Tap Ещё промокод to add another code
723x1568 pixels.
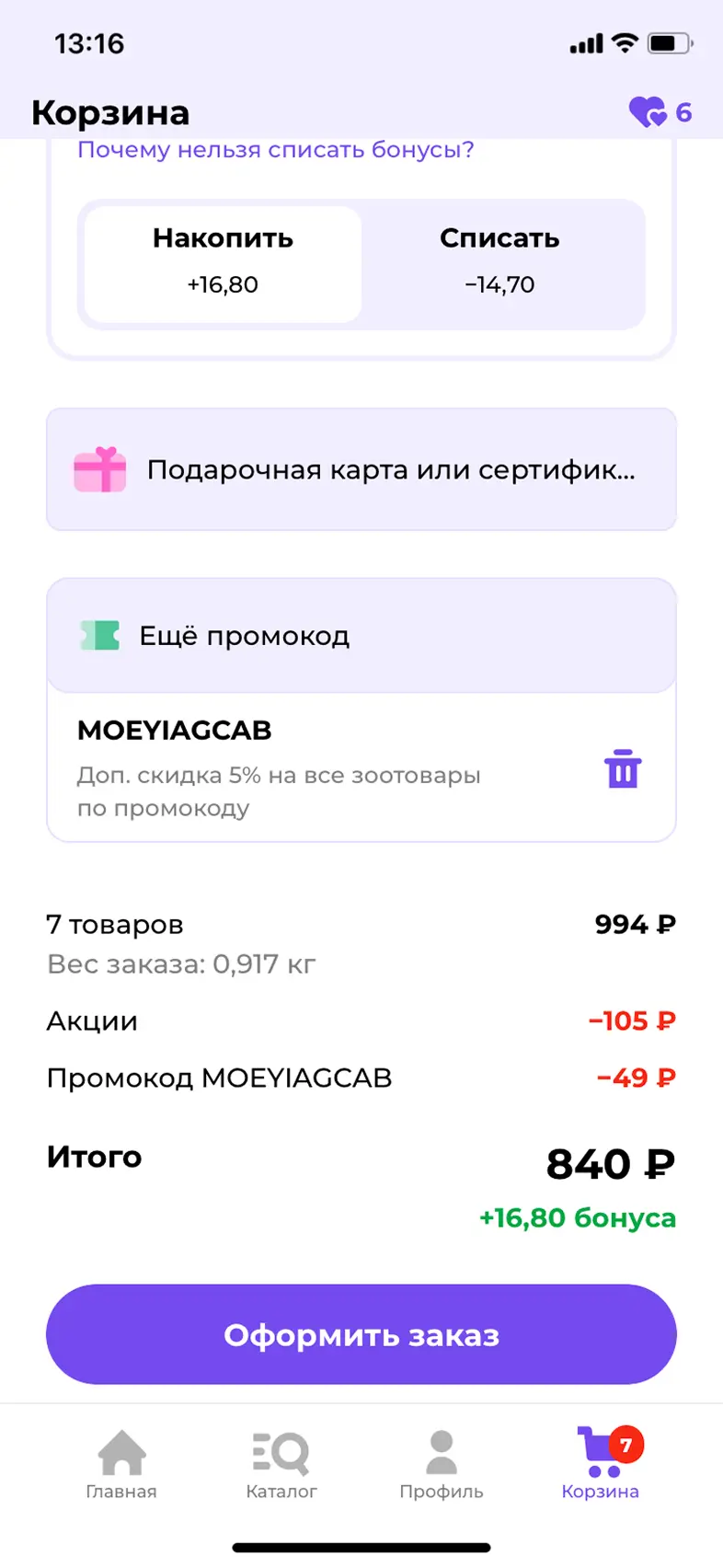(x=361, y=636)
